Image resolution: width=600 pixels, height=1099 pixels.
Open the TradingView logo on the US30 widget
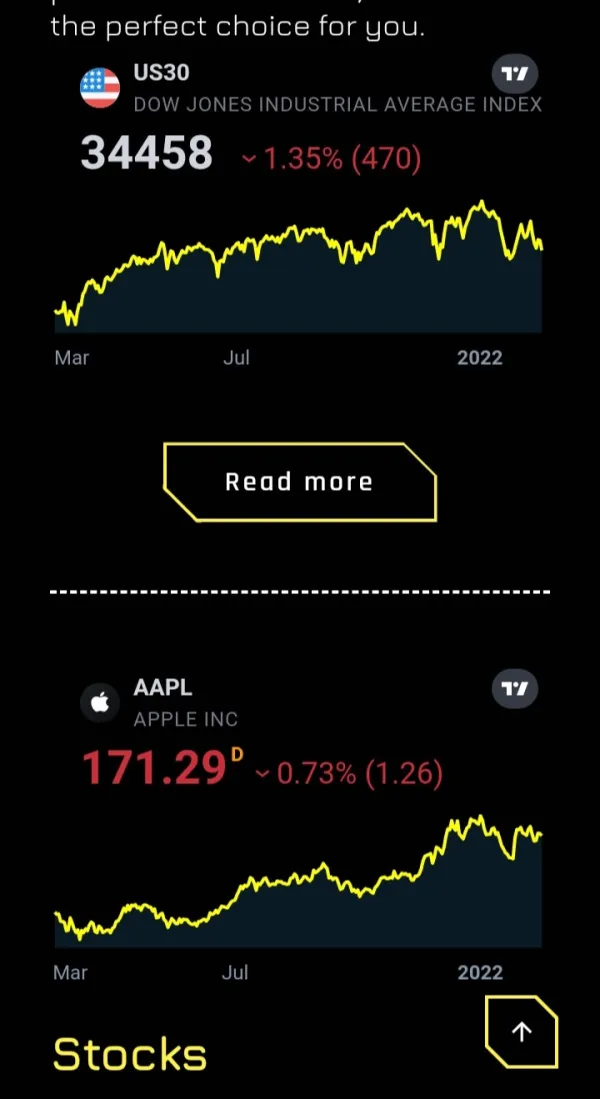[515, 74]
